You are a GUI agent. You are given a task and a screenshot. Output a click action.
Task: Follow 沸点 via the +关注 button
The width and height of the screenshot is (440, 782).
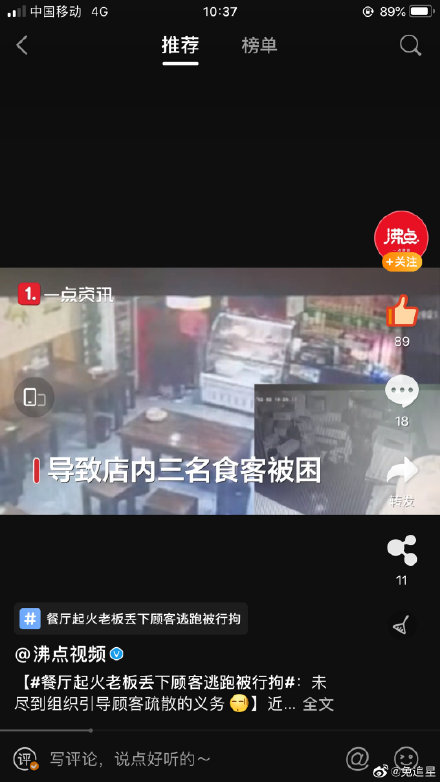[402, 262]
